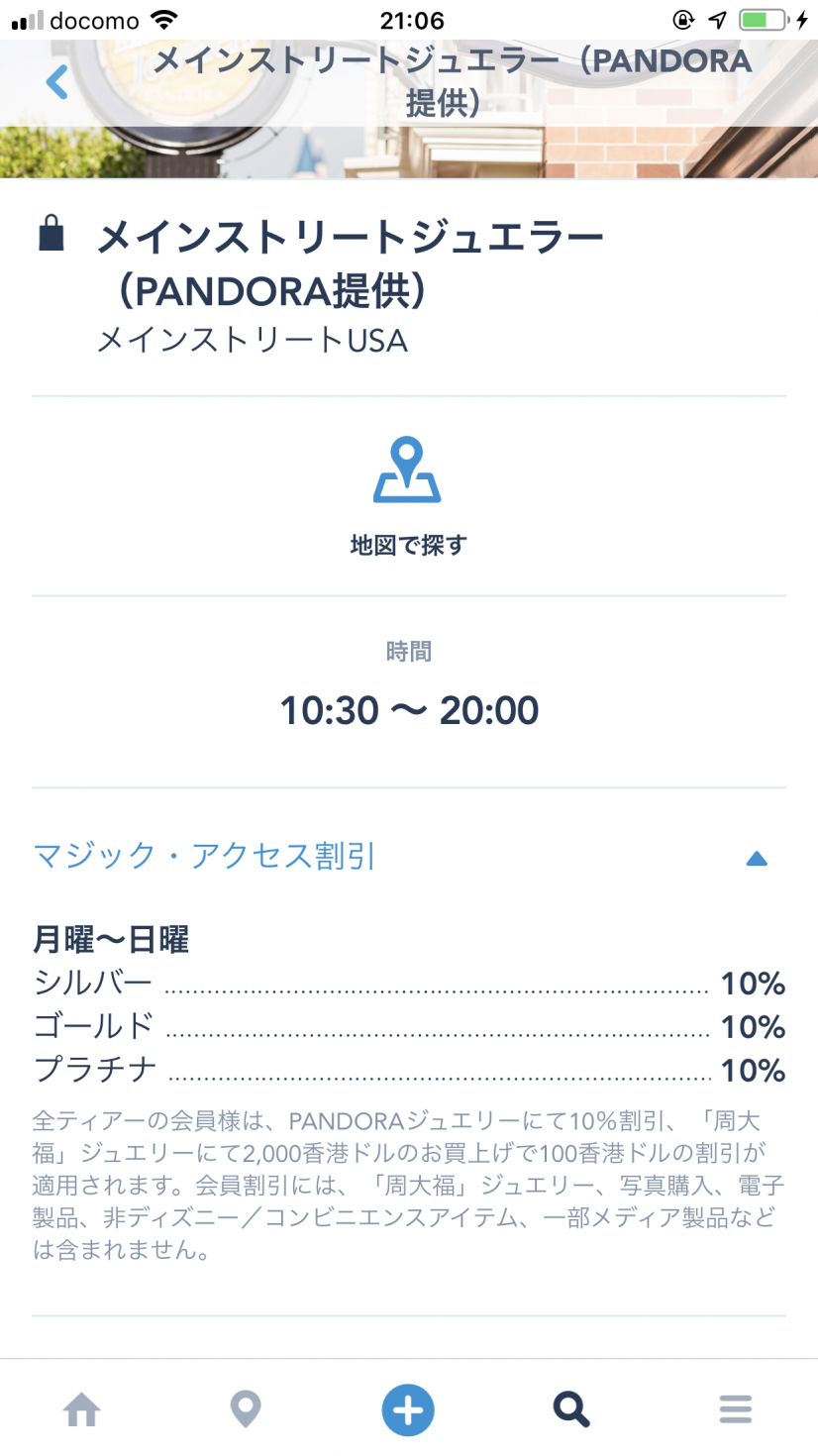Tap 地図で探す to find on map
The height and width of the screenshot is (1456, 818).
click(408, 496)
